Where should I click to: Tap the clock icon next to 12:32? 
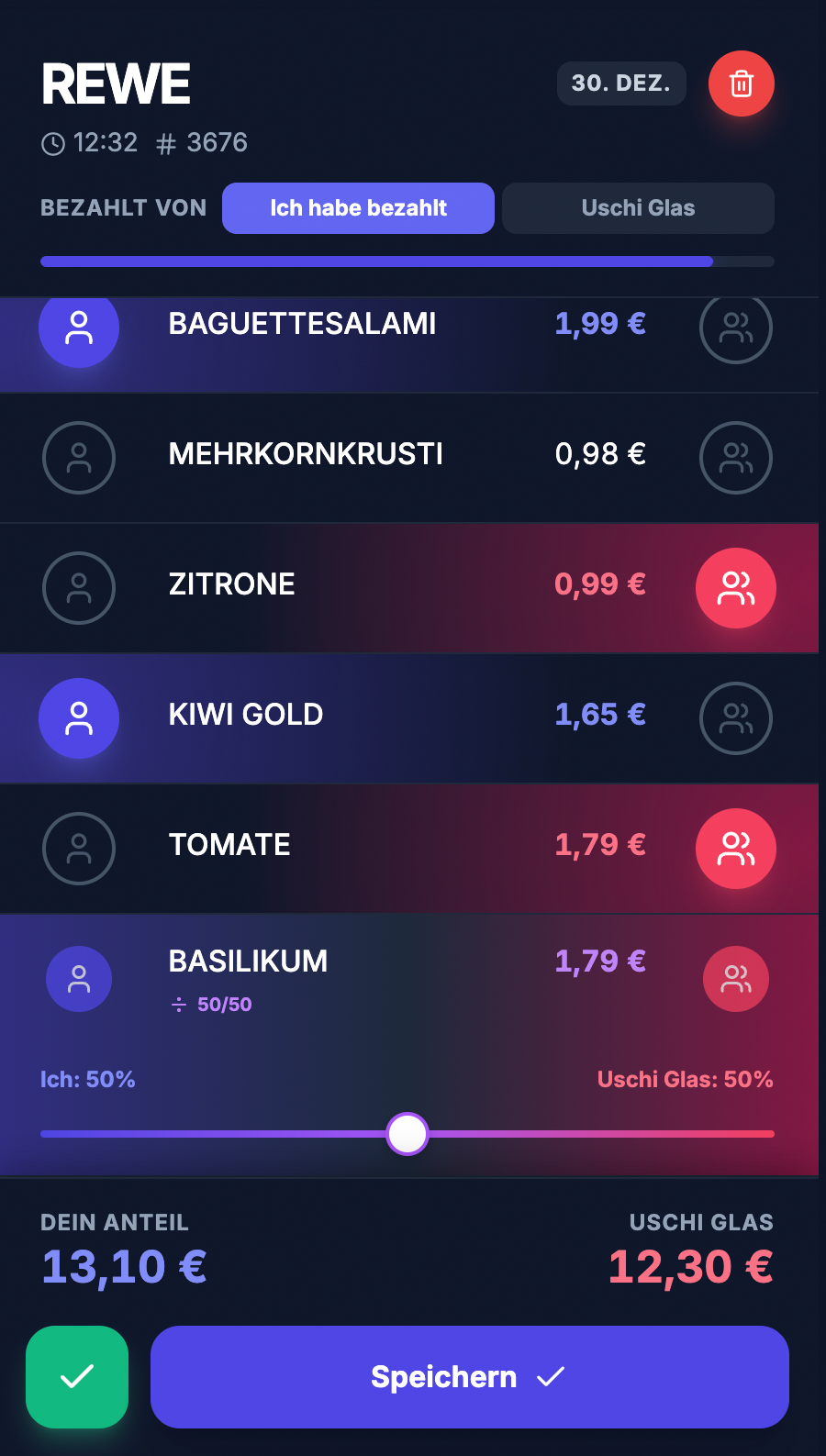click(52, 143)
